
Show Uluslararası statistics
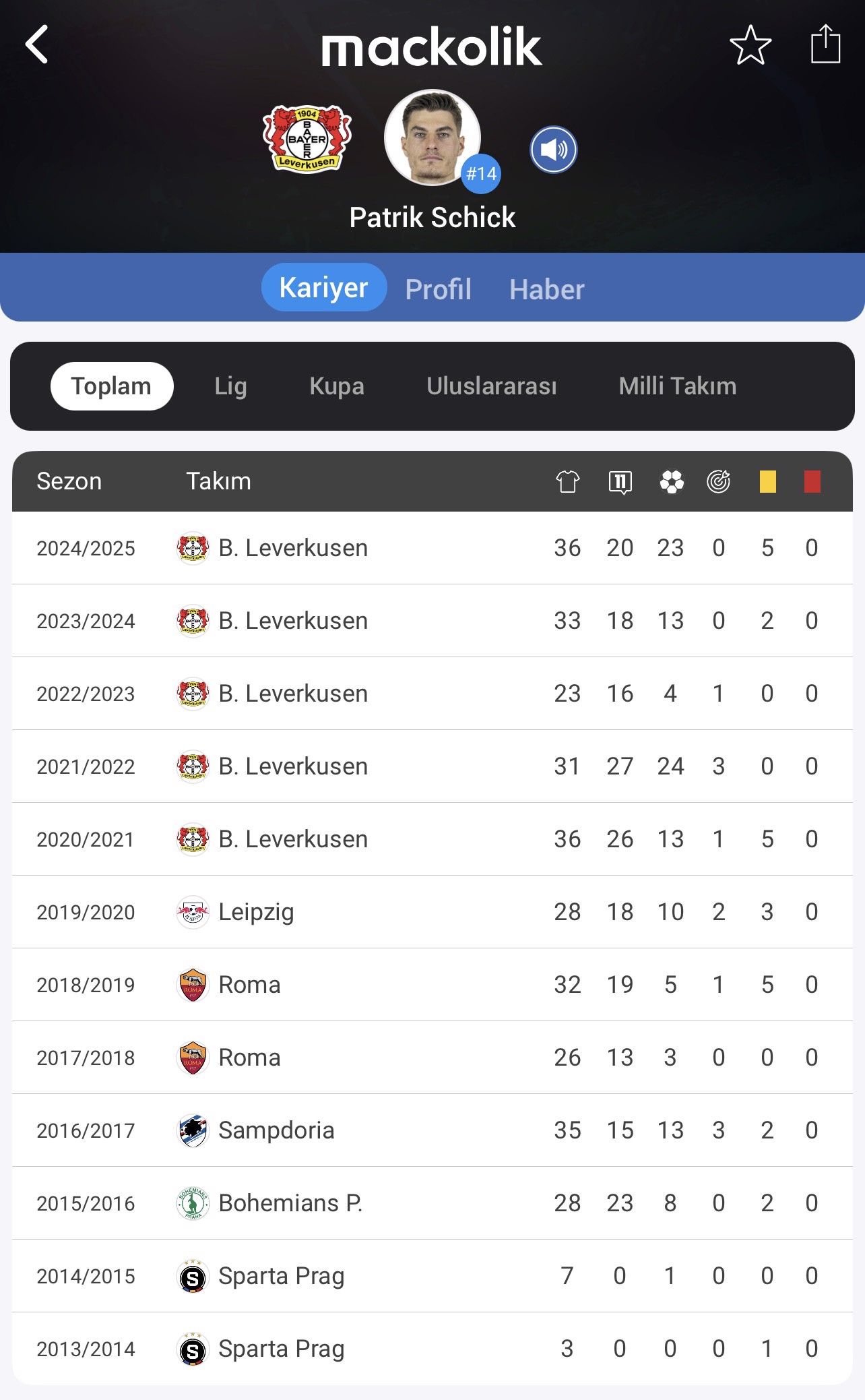(x=492, y=386)
